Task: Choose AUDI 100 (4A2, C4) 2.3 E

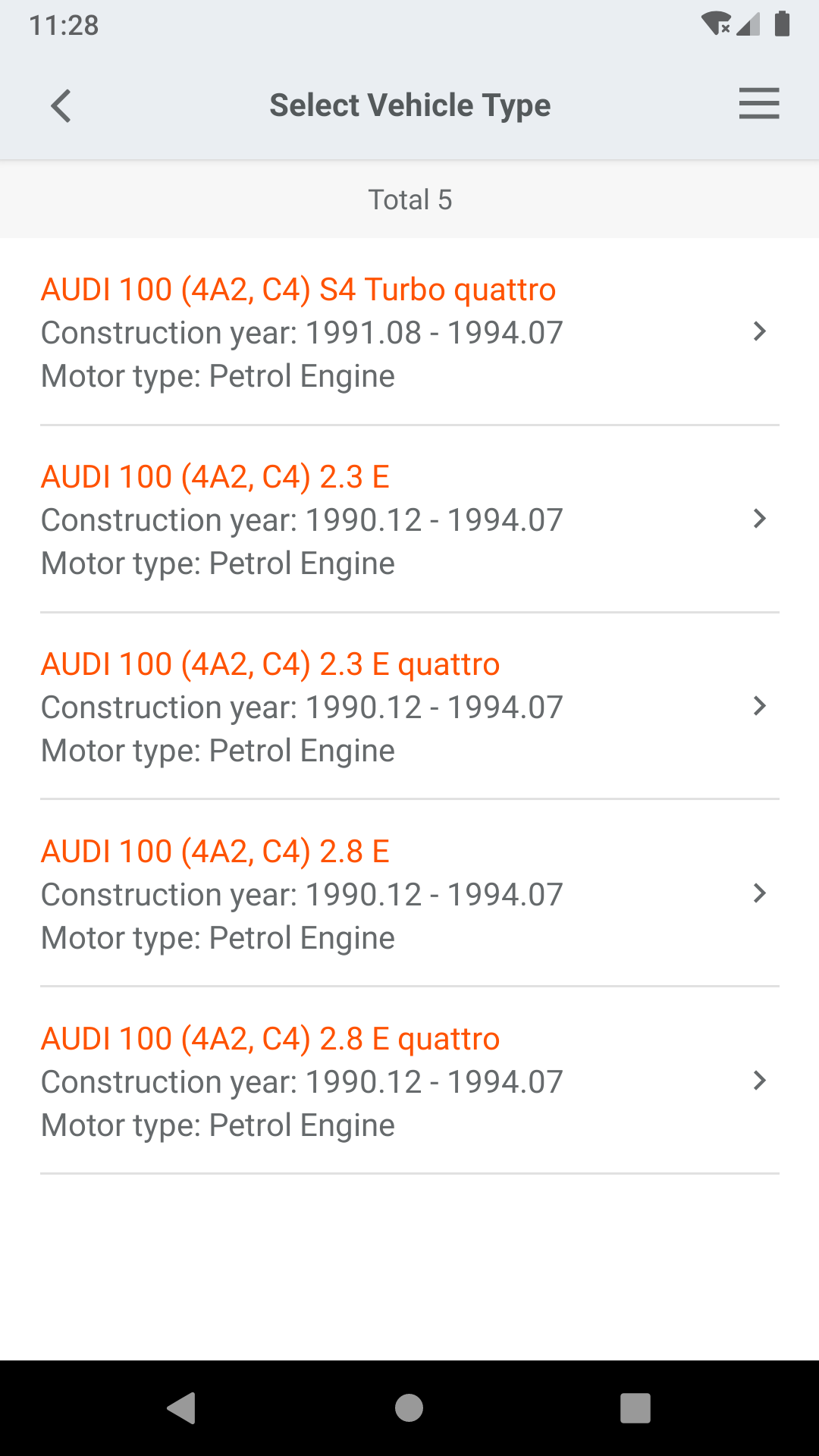Action: pos(409,519)
